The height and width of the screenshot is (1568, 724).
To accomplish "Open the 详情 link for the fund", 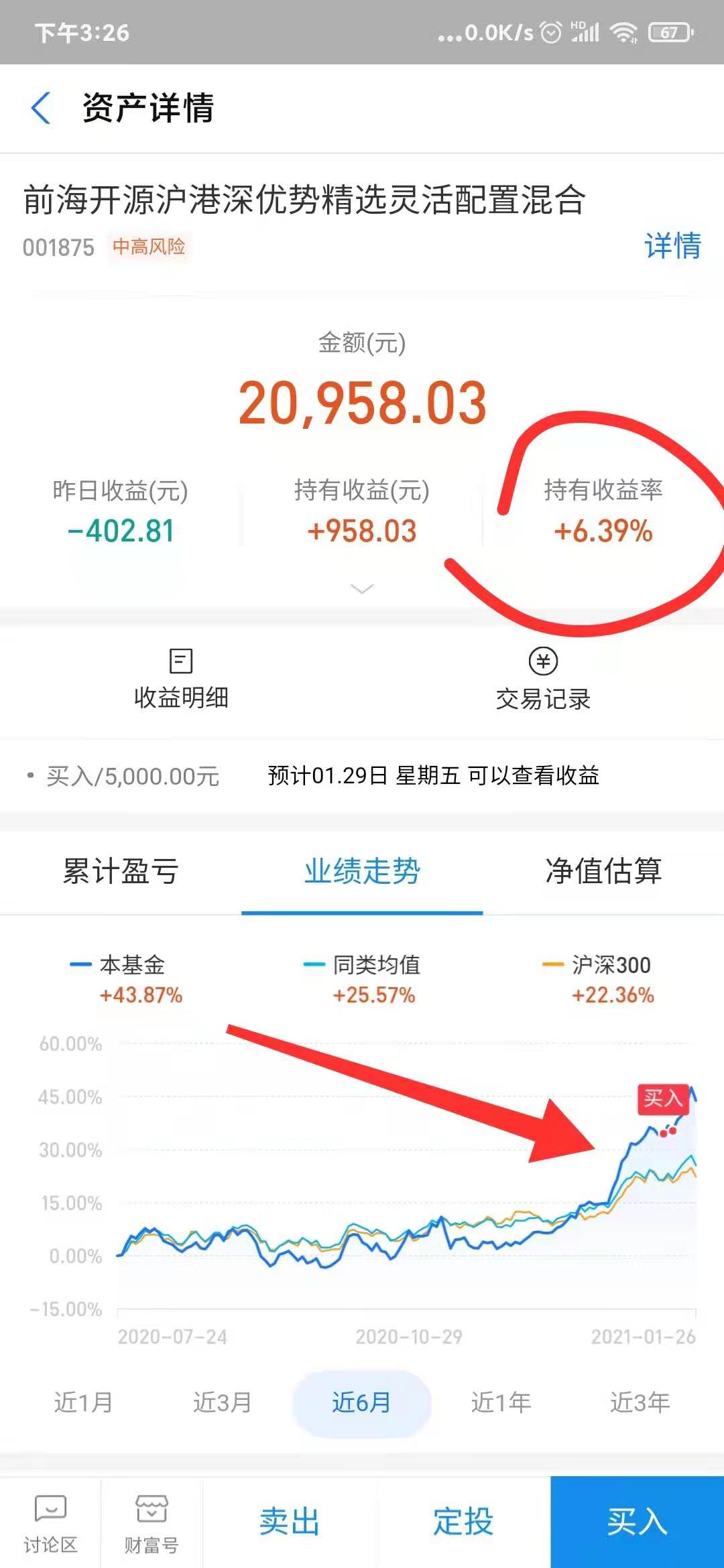I will click(672, 246).
